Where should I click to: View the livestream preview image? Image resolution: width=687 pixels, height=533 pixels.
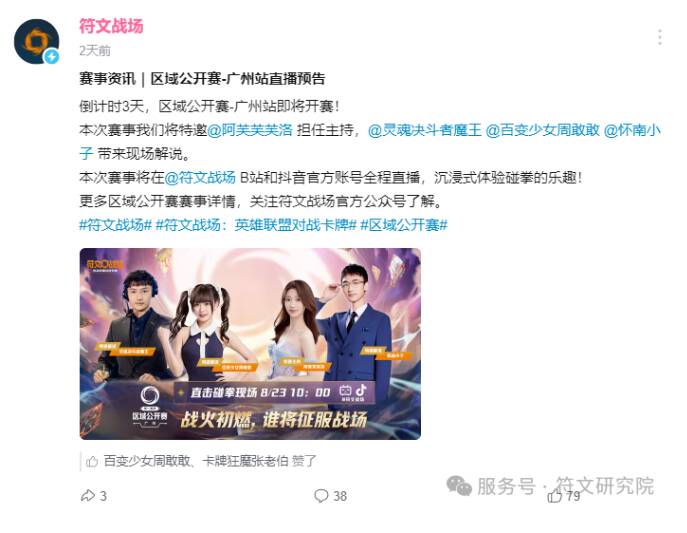(x=250, y=343)
